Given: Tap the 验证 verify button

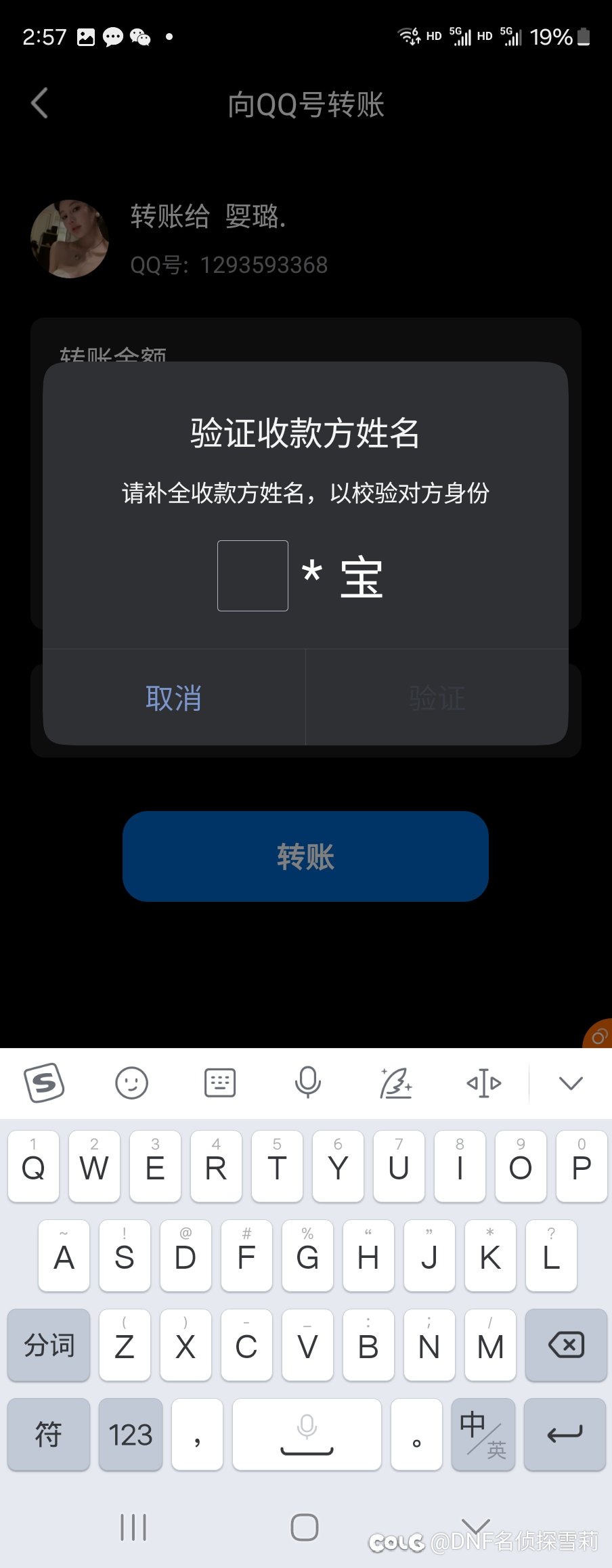Looking at the screenshot, I should point(437,698).
